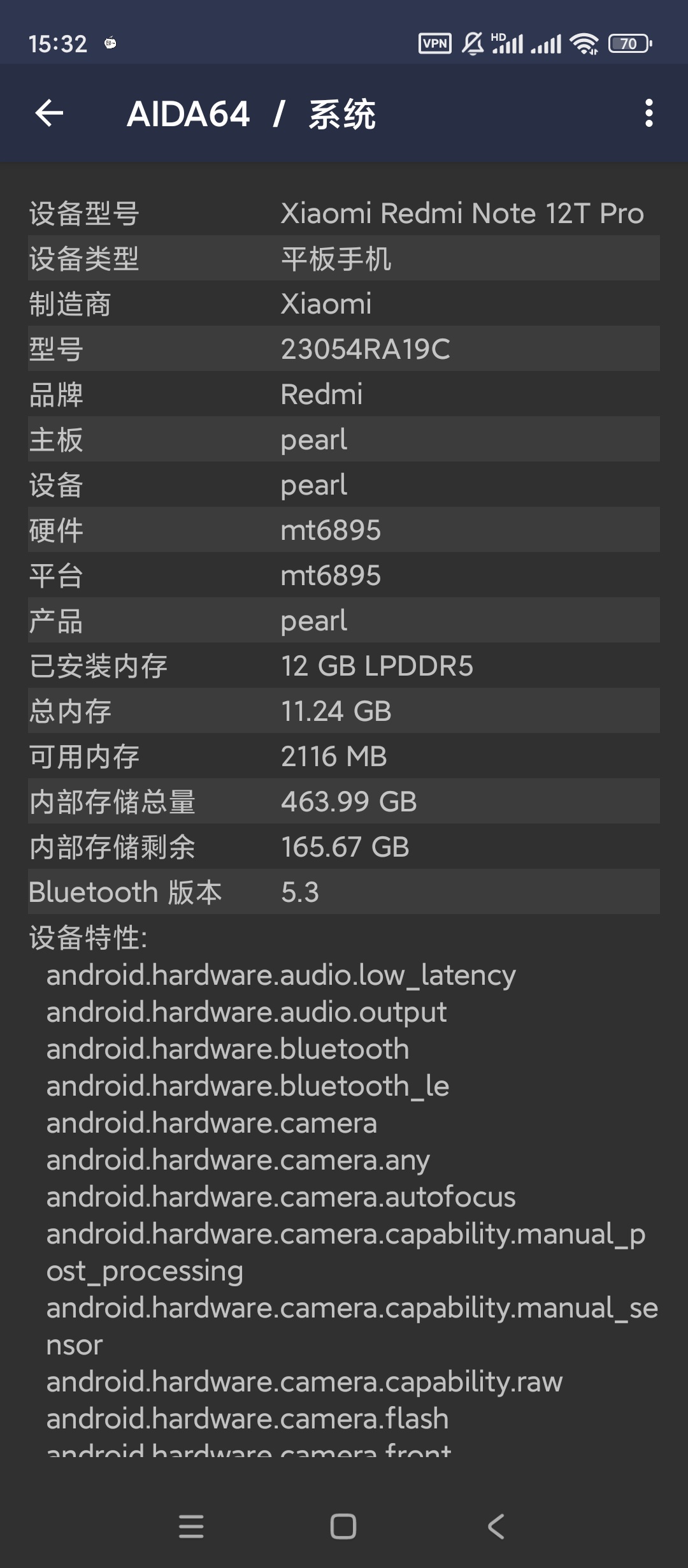
Task: Tap the system back navigation button
Action: [x=496, y=1526]
